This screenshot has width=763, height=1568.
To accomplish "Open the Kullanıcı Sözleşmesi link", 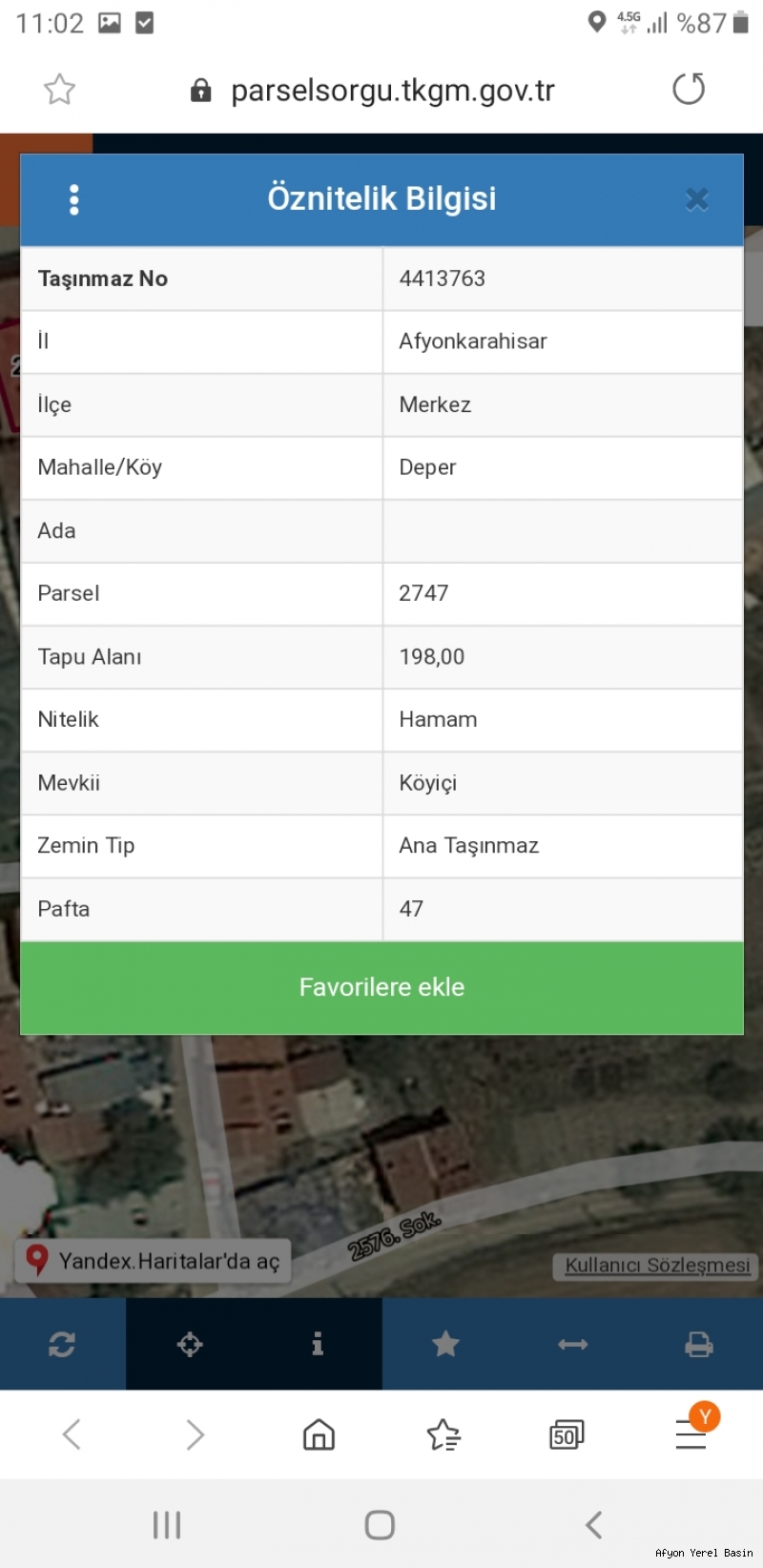I will (x=657, y=1265).
